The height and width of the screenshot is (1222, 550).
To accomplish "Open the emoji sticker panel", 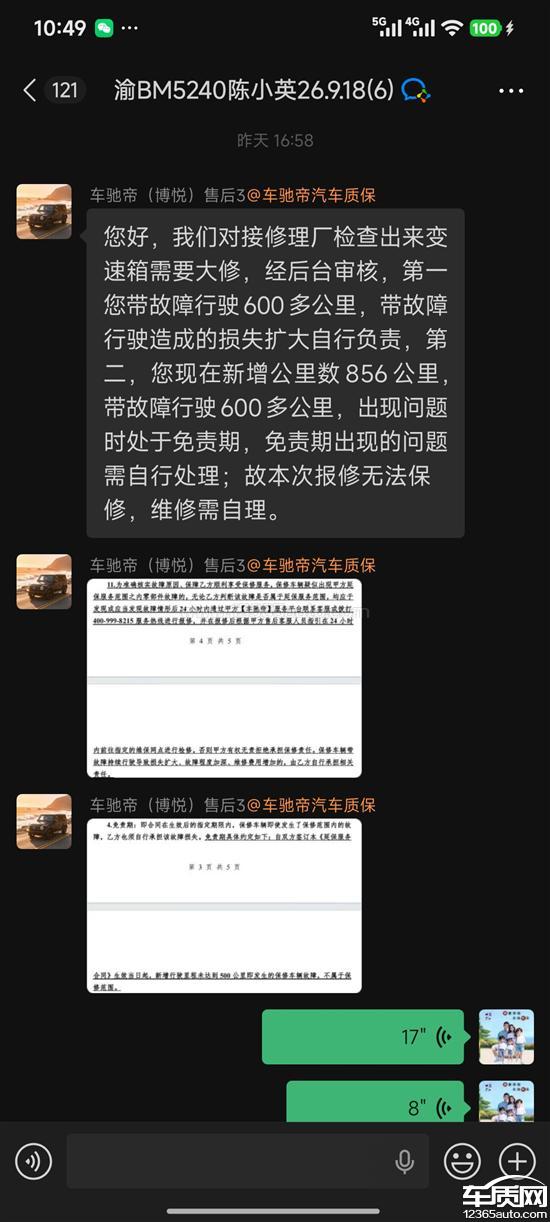I will coord(462,1161).
